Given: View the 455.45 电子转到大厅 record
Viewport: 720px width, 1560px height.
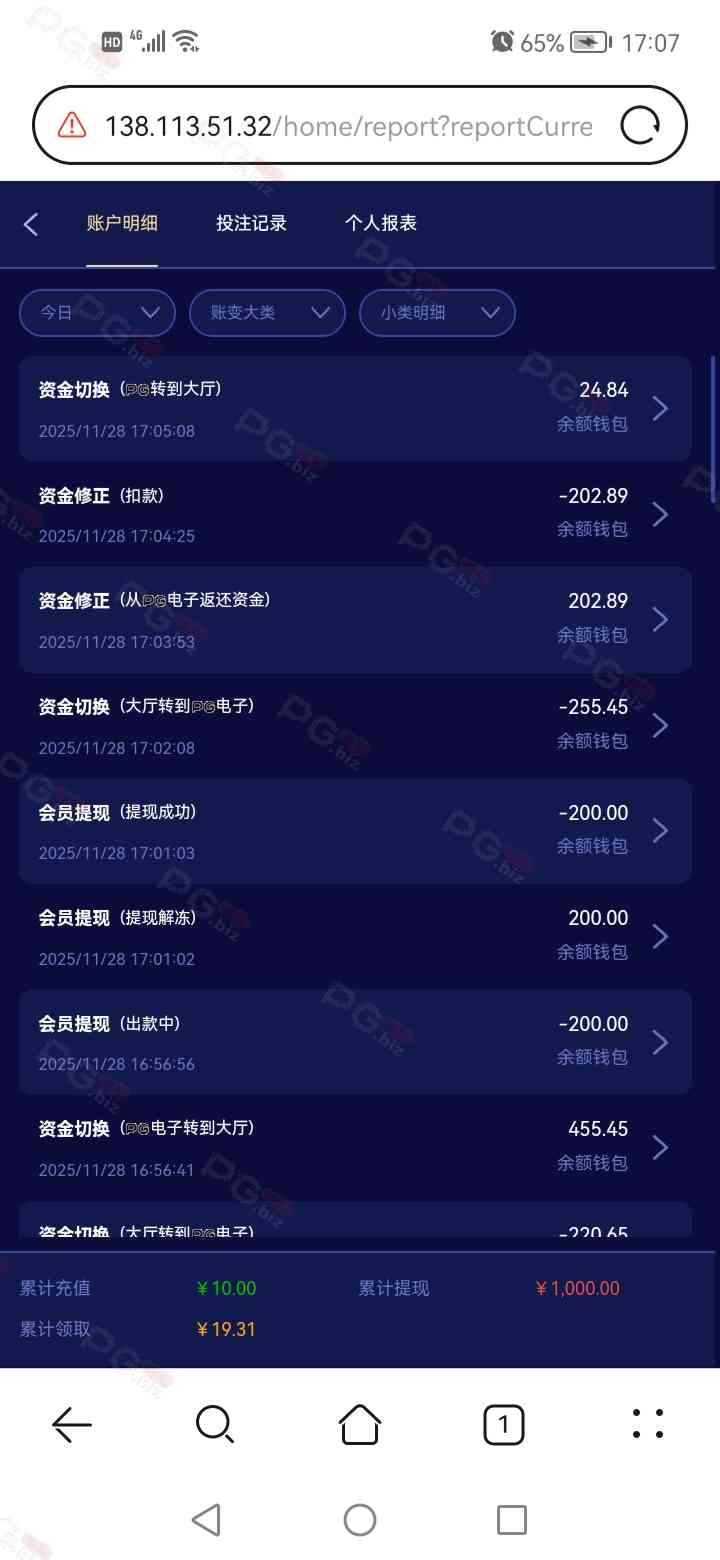Looking at the screenshot, I should [355, 1147].
